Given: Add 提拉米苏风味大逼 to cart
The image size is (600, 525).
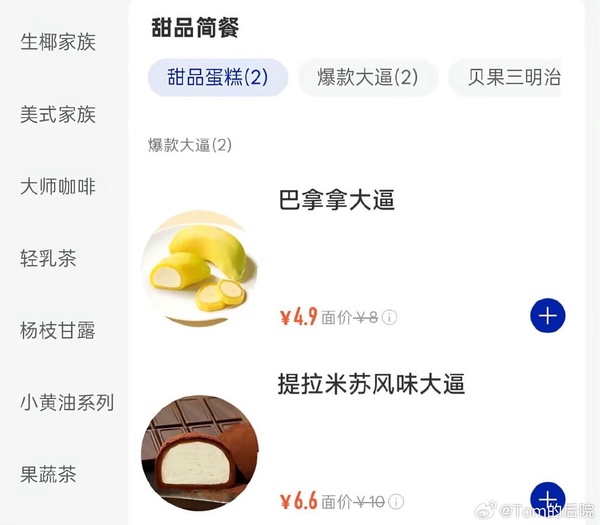Looking at the screenshot, I should point(547,498).
